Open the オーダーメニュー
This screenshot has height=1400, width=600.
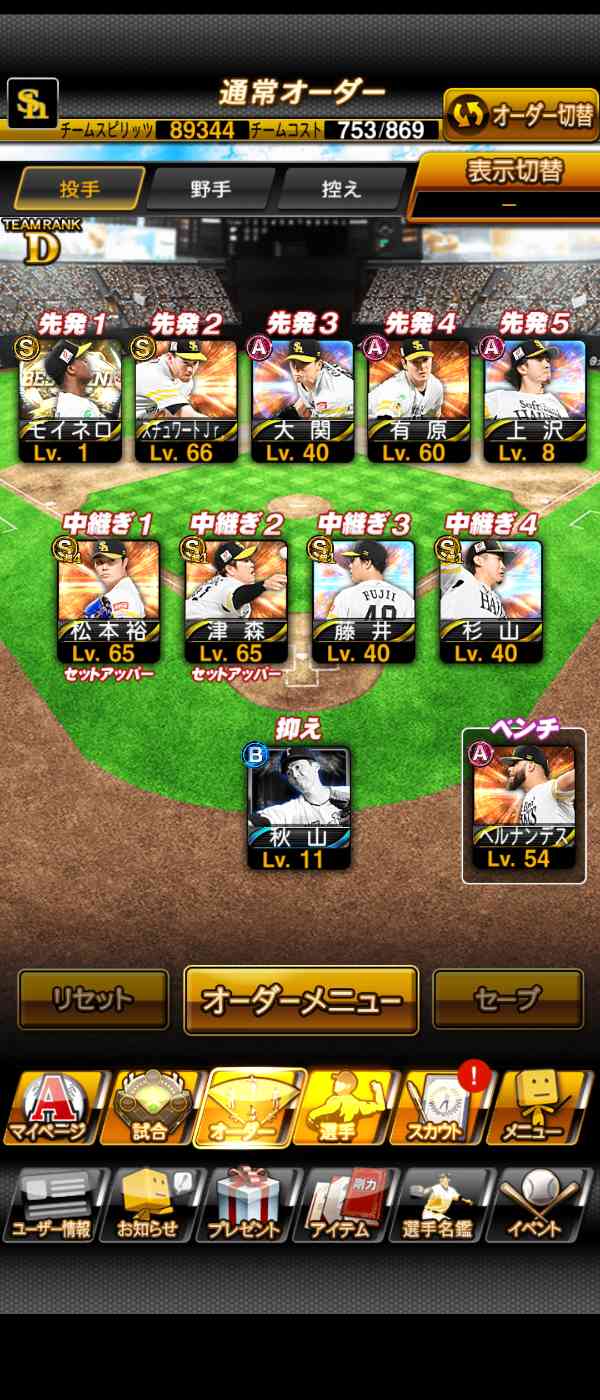(301, 1000)
